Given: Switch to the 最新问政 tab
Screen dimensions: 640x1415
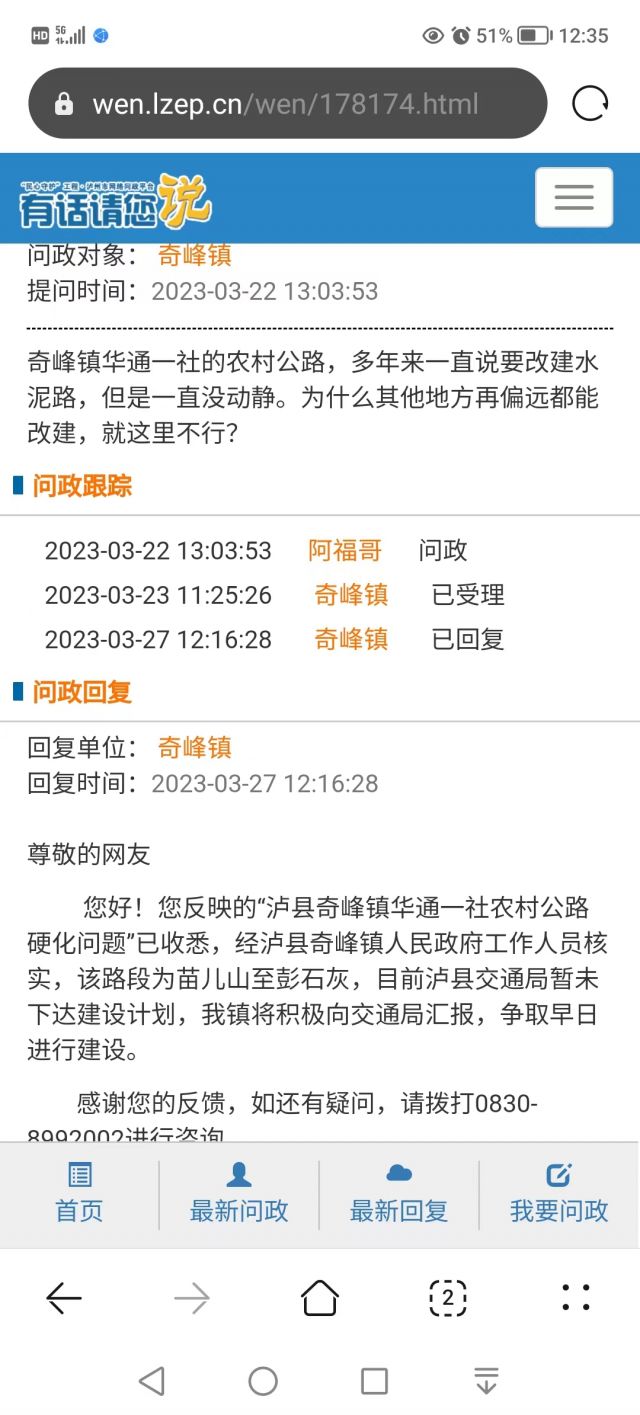Looking at the screenshot, I should pyautogui.click(x=239, y=1194).
